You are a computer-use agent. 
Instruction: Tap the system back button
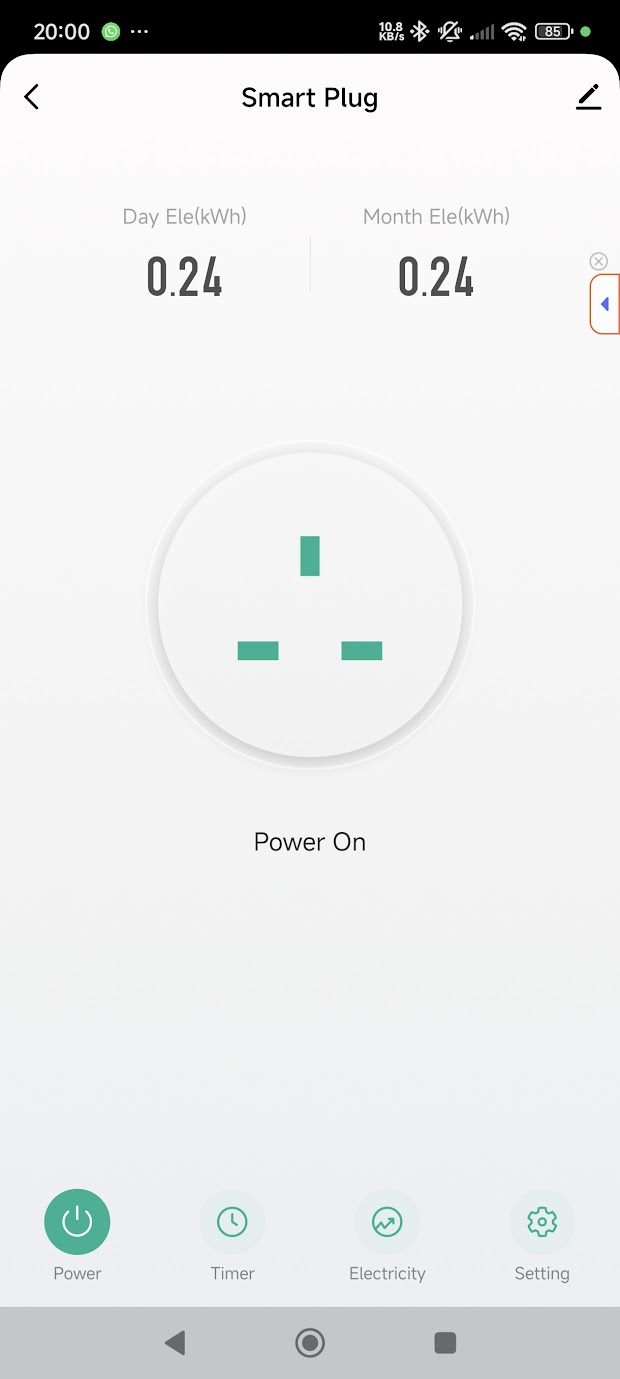pyautogui.click(x=175, y=1343)
